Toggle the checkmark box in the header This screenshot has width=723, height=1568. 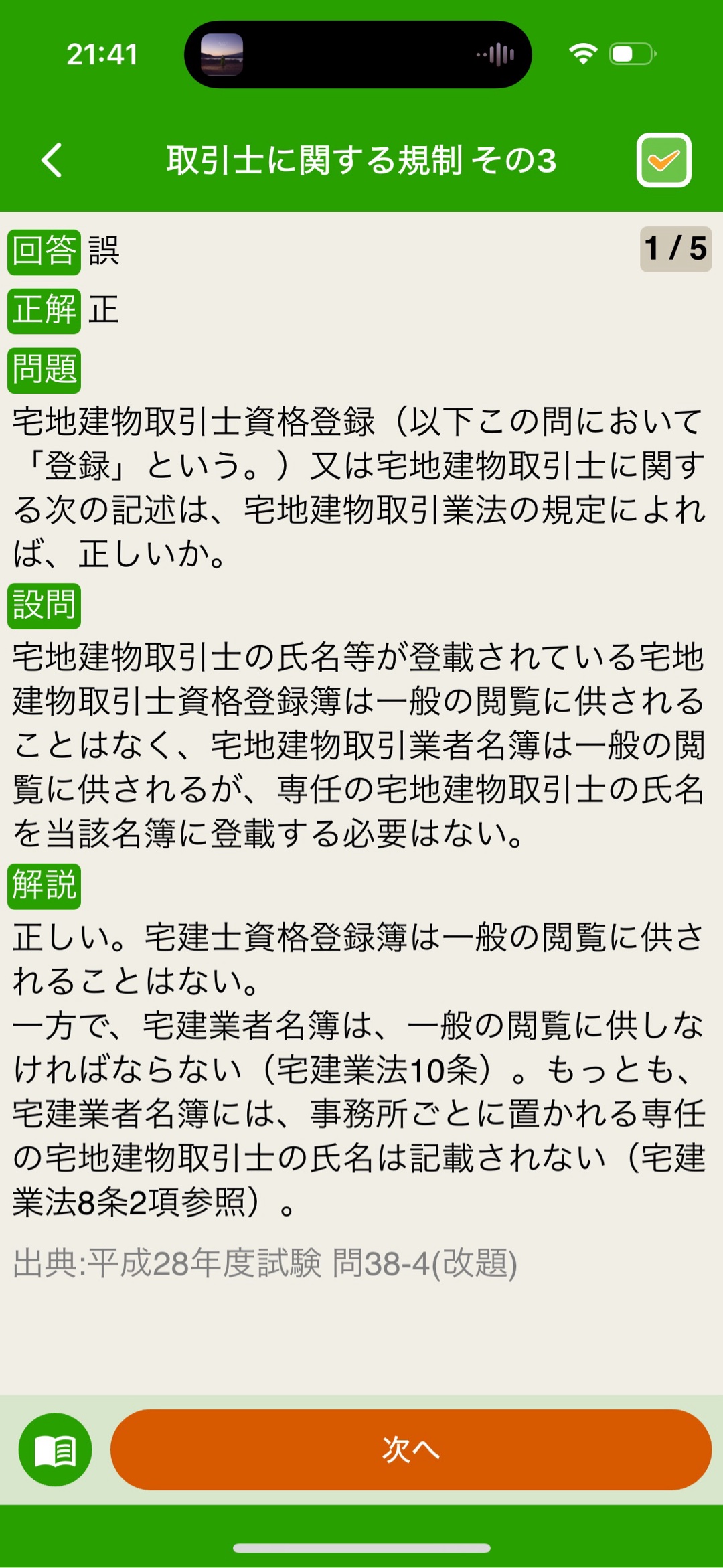coord(663,161)
